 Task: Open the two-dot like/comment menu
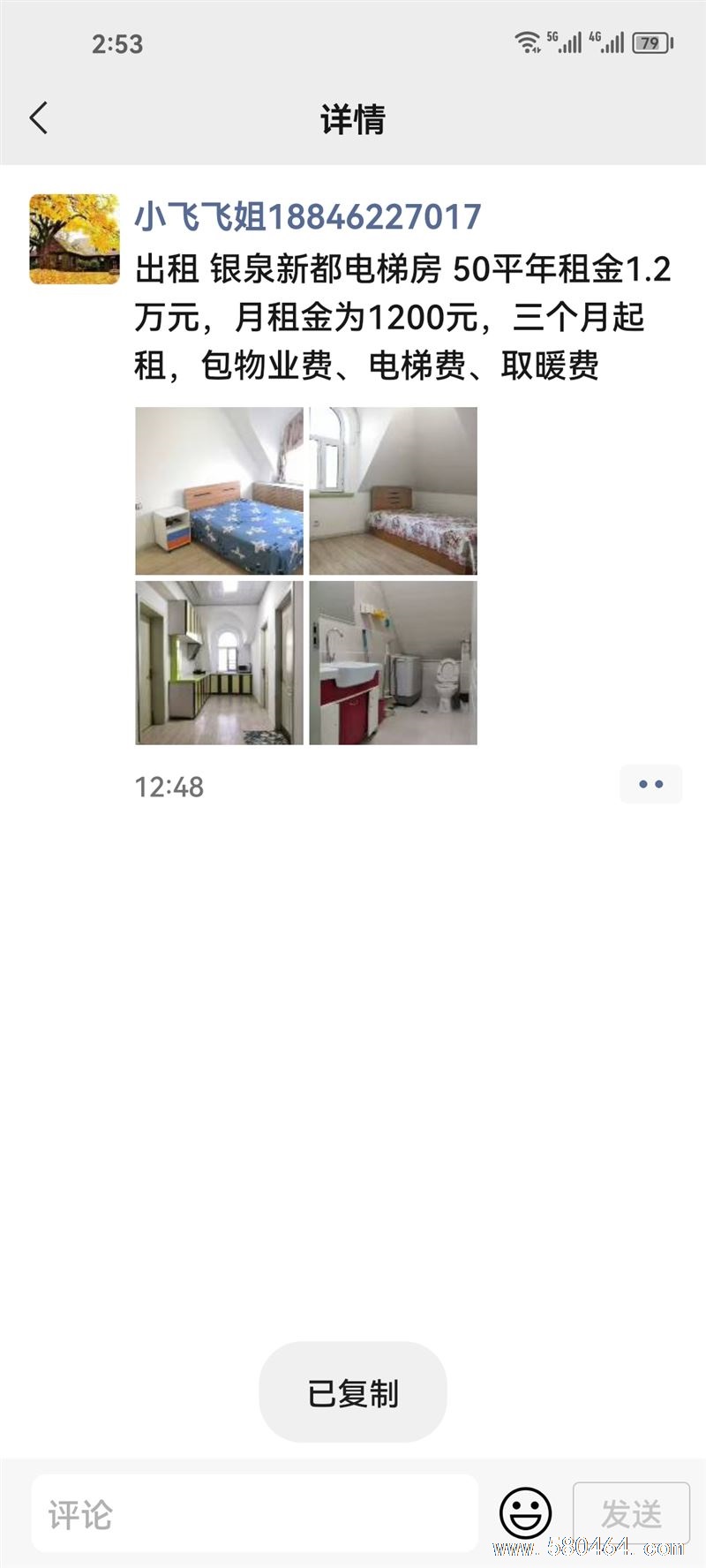click(650, 784)
